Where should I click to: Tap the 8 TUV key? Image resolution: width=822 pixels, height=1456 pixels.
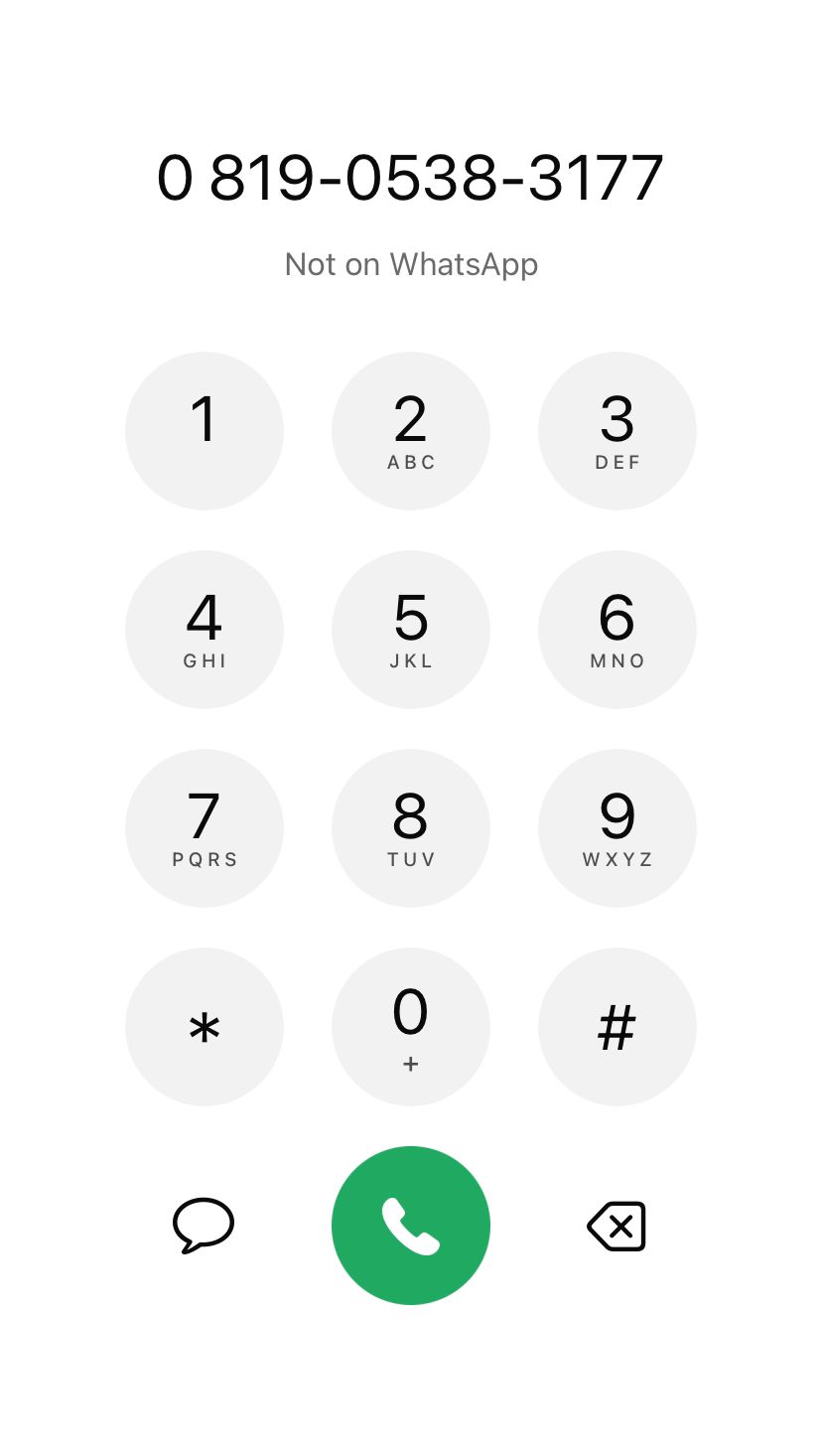click(x=411, y=828)
